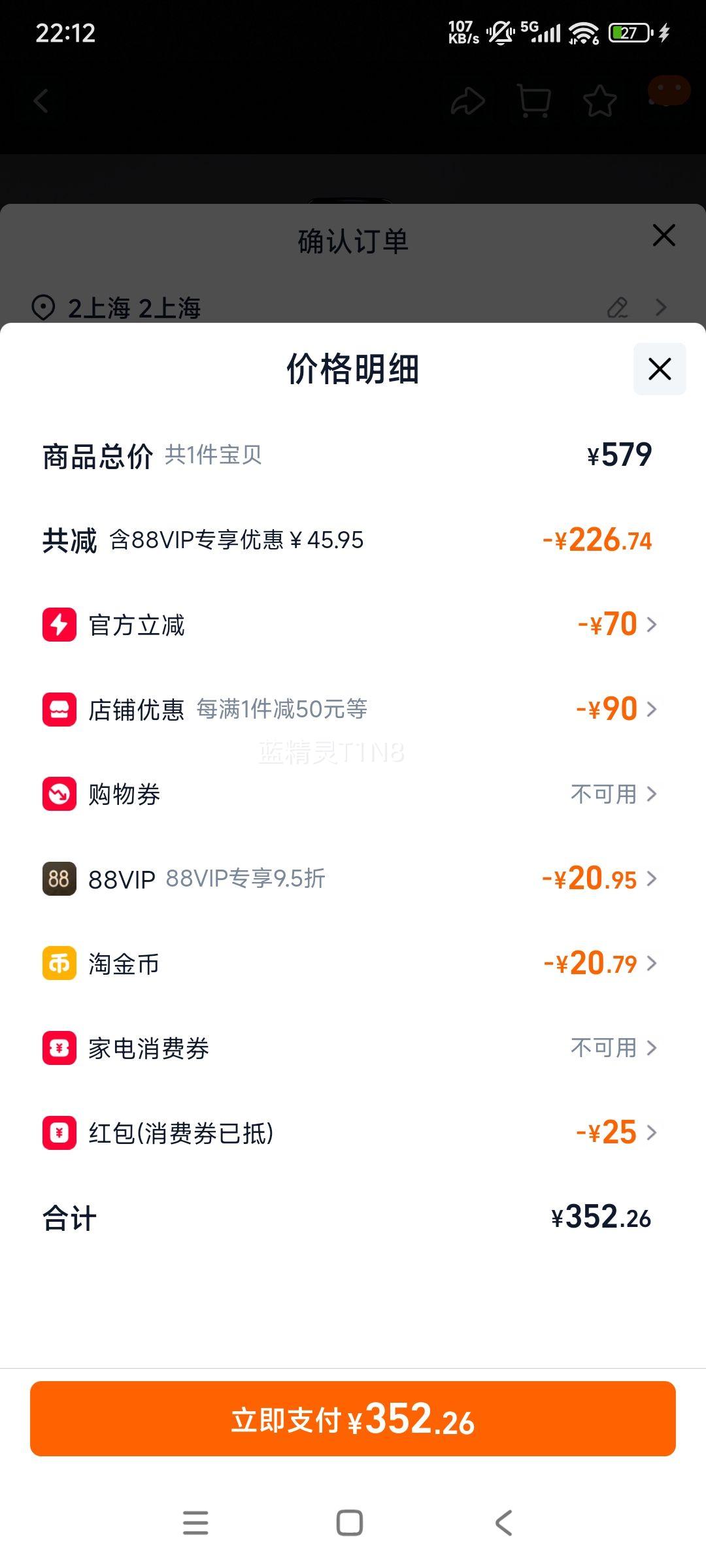
Task: Go back with the system back button
Action: point(504,1523)
